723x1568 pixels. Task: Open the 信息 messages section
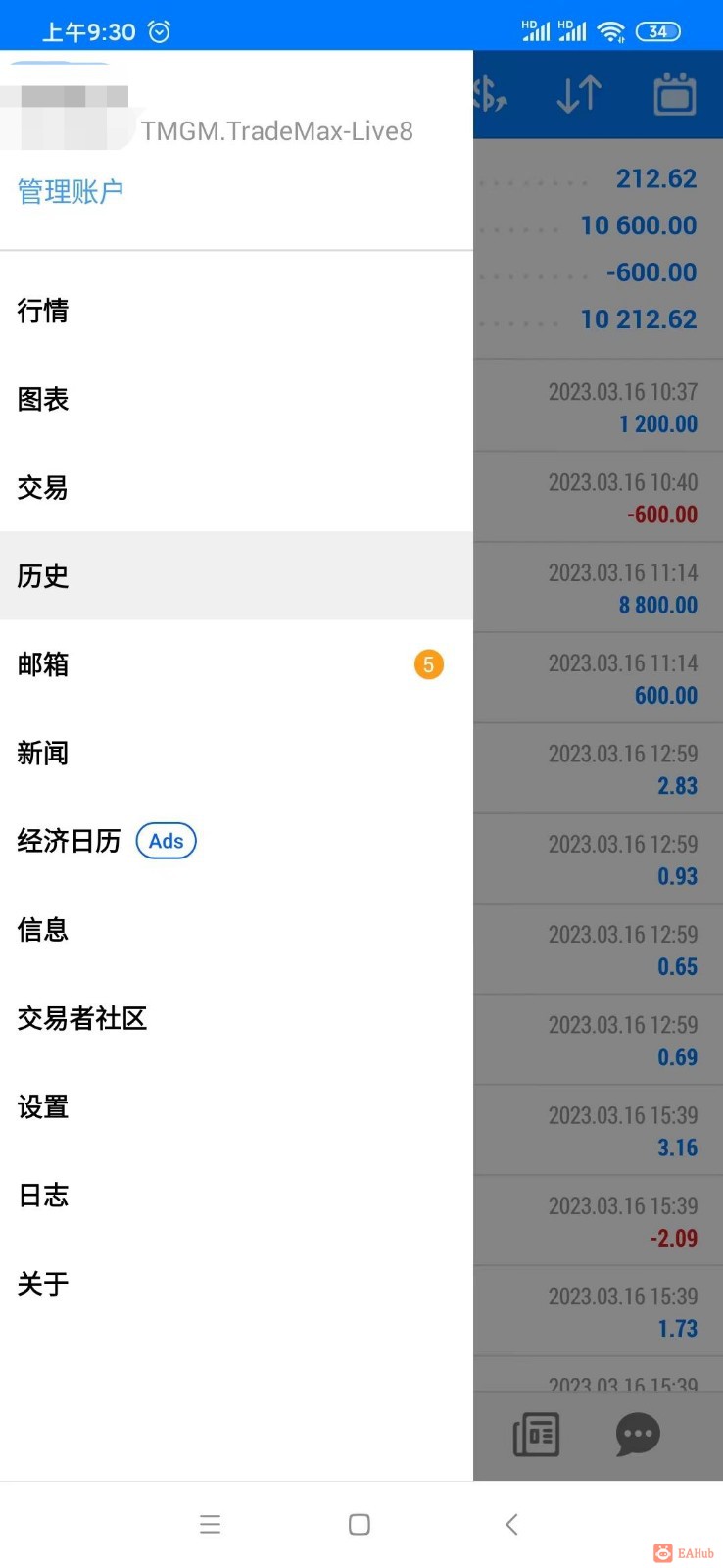coord(43,929)
